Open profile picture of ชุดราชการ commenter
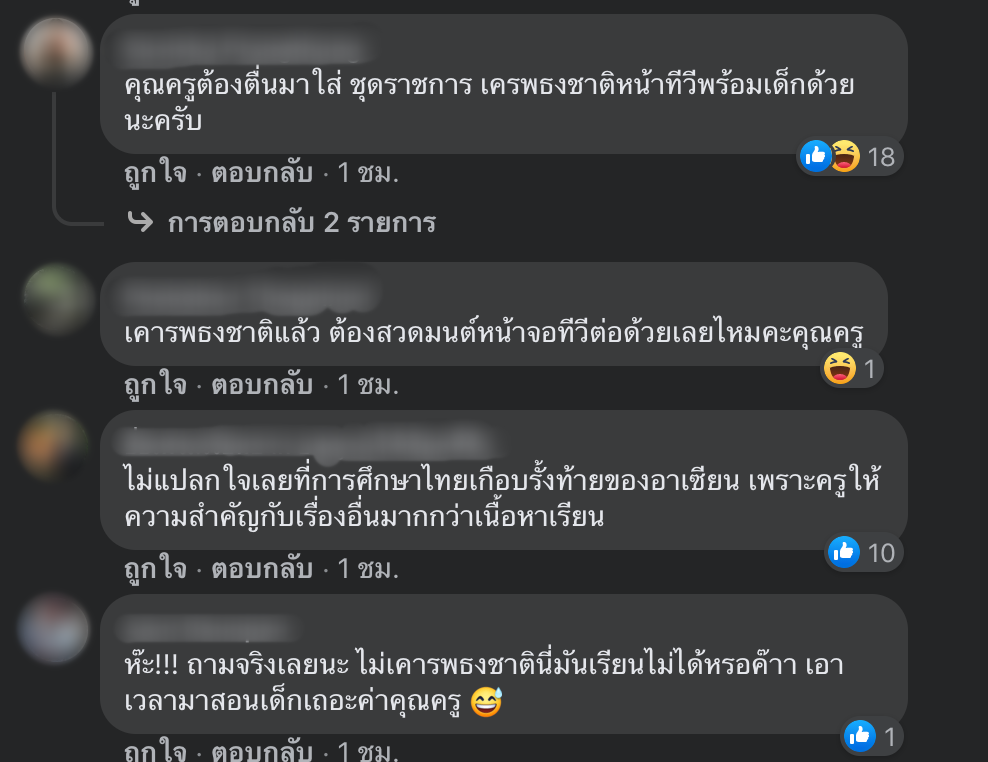988x762 pixels. pyautogui.click(x=55, y=52)
